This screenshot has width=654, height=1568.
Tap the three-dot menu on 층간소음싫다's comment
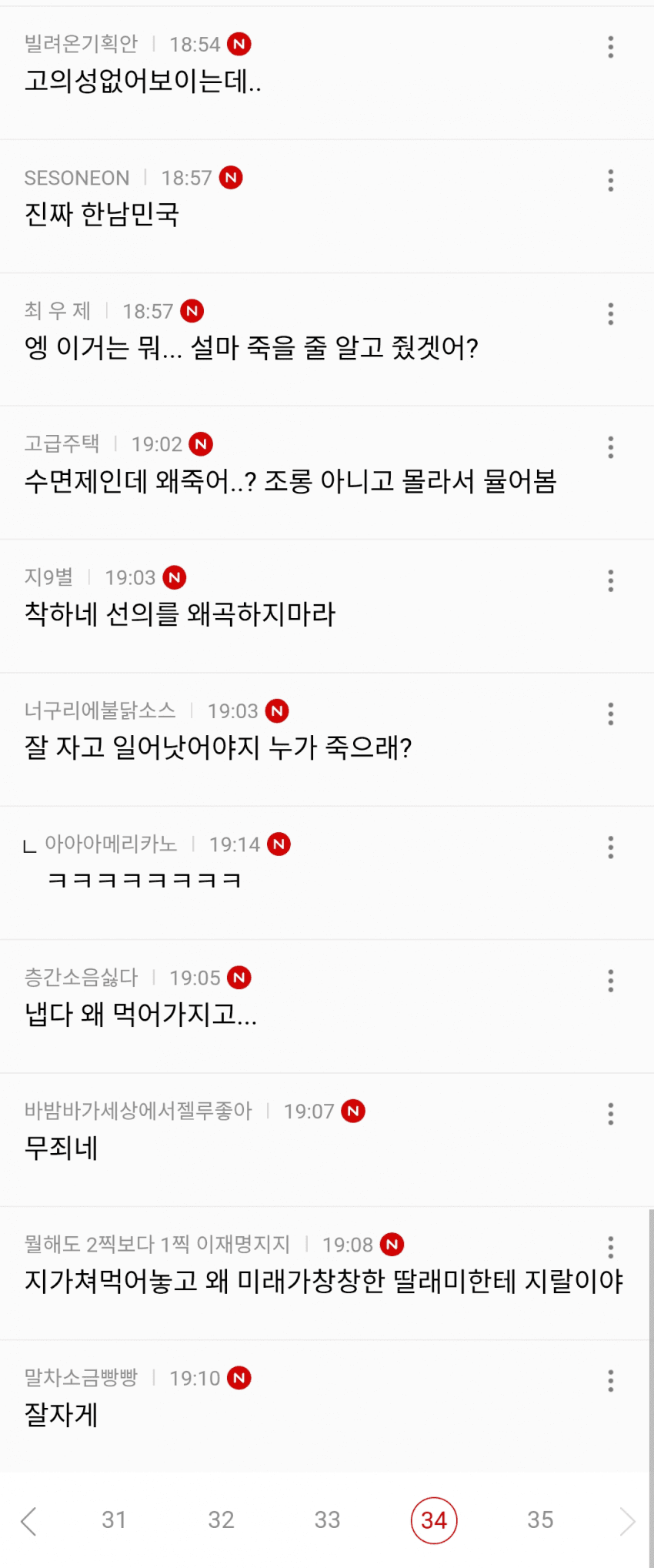pyautogui.click(x=610, y=981)
